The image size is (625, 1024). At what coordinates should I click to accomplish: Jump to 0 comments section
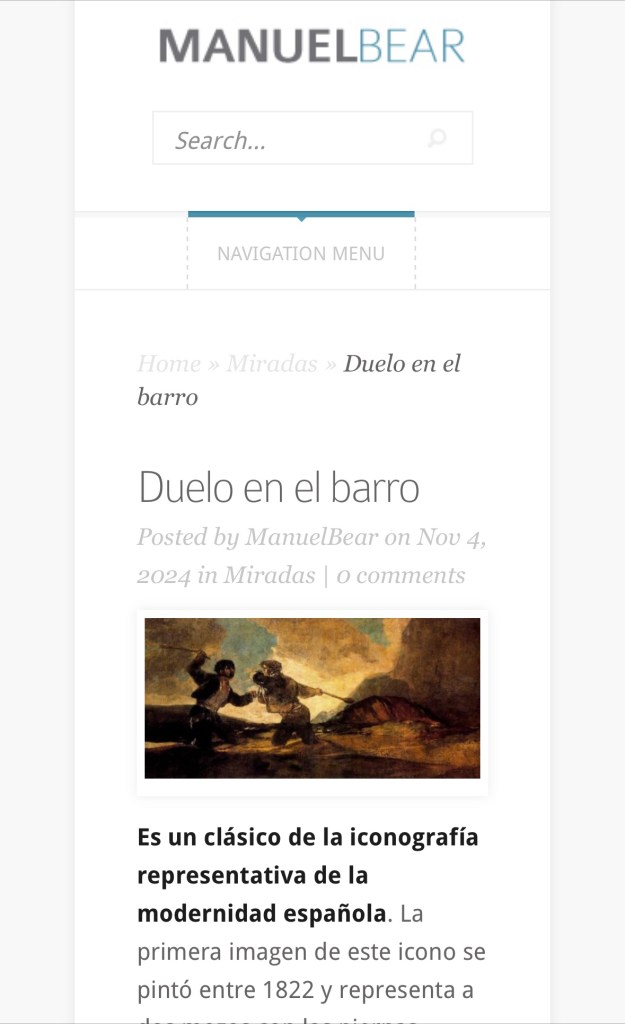point(400,575)
